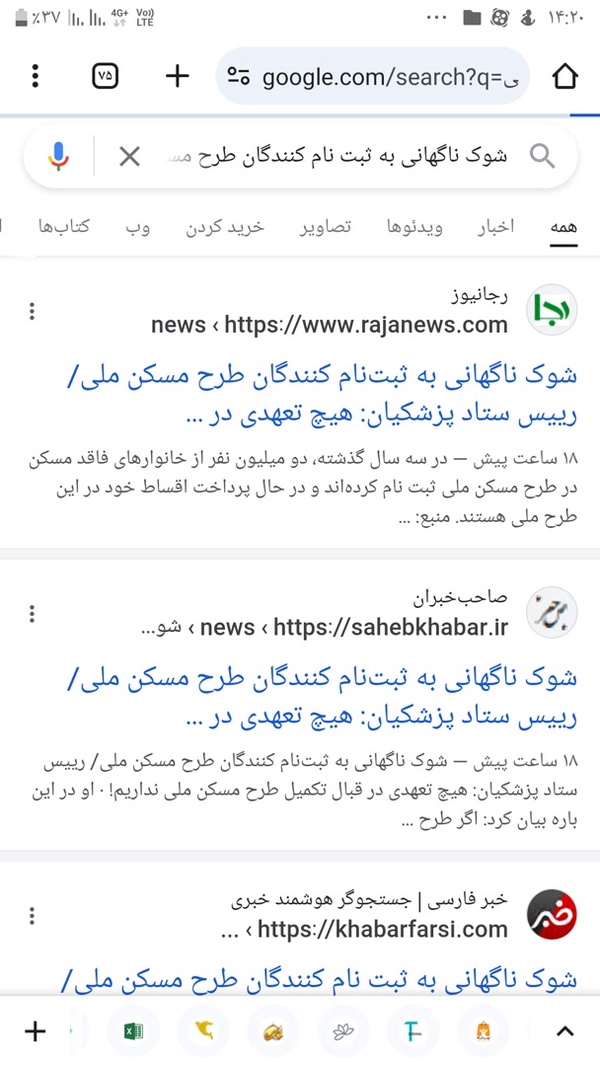This screenshot has width=600, height=1066.
Task: Tap the google.com address bar
Action: (x=372, y=76)
